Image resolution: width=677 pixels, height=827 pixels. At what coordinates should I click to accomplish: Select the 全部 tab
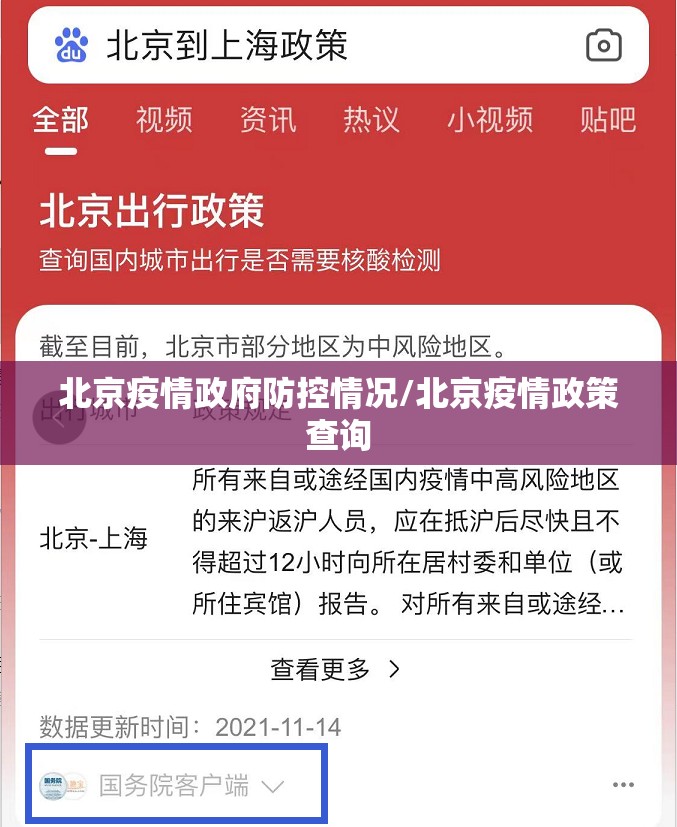click(x=60, y=120)
